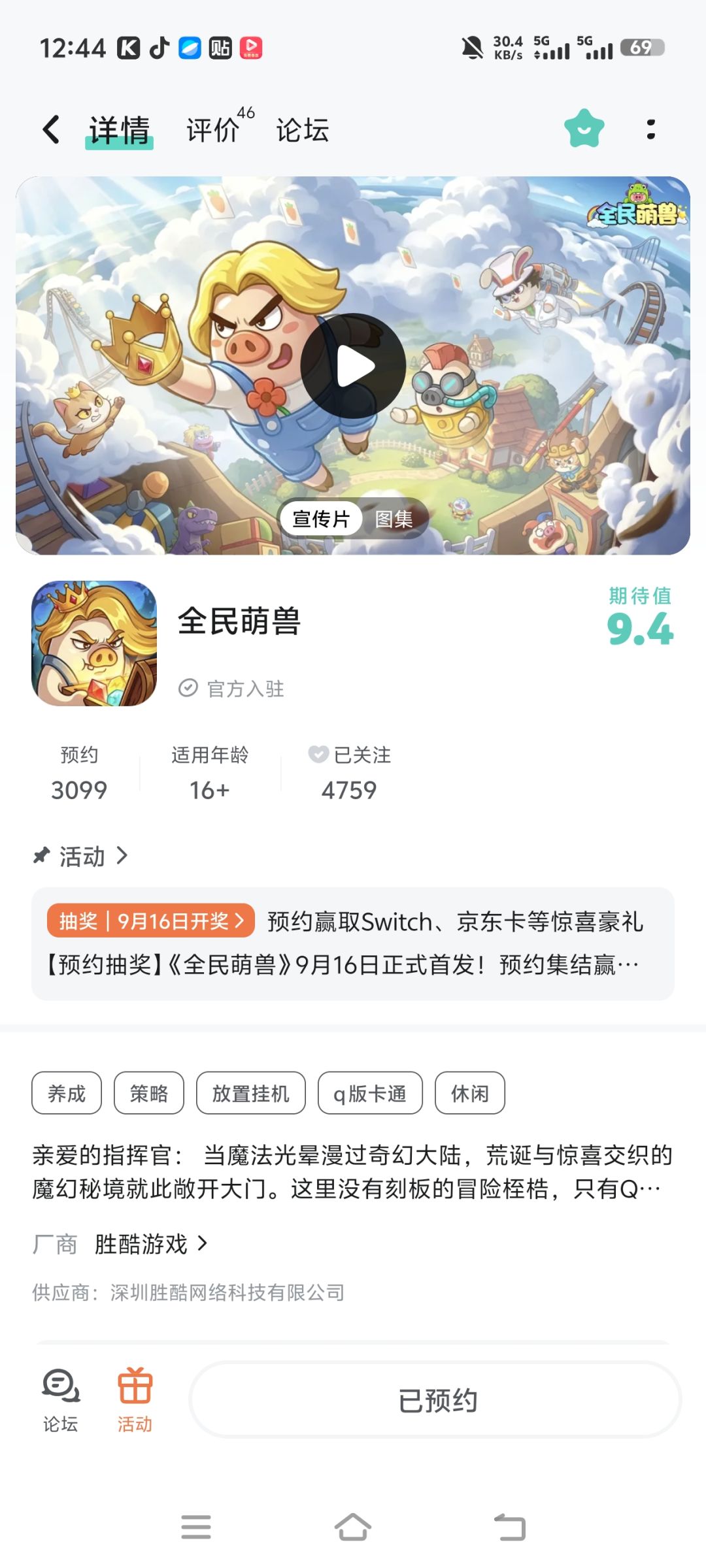Image resolution: width=706 pixels, height=1568 pixels.
Task: Play the promotional video
Action: [x=353, y=366]
